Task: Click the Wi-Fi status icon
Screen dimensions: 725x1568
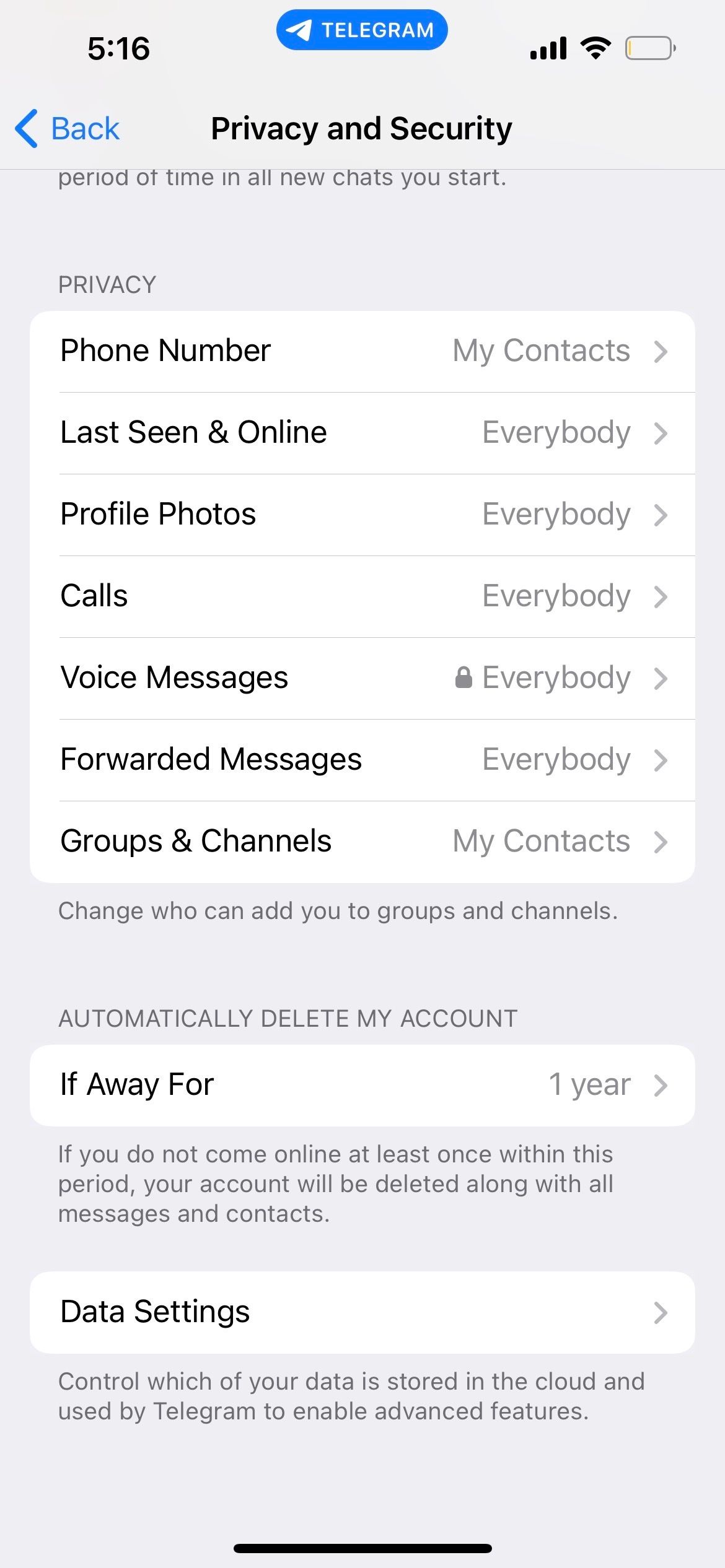Action: point(594,47)
